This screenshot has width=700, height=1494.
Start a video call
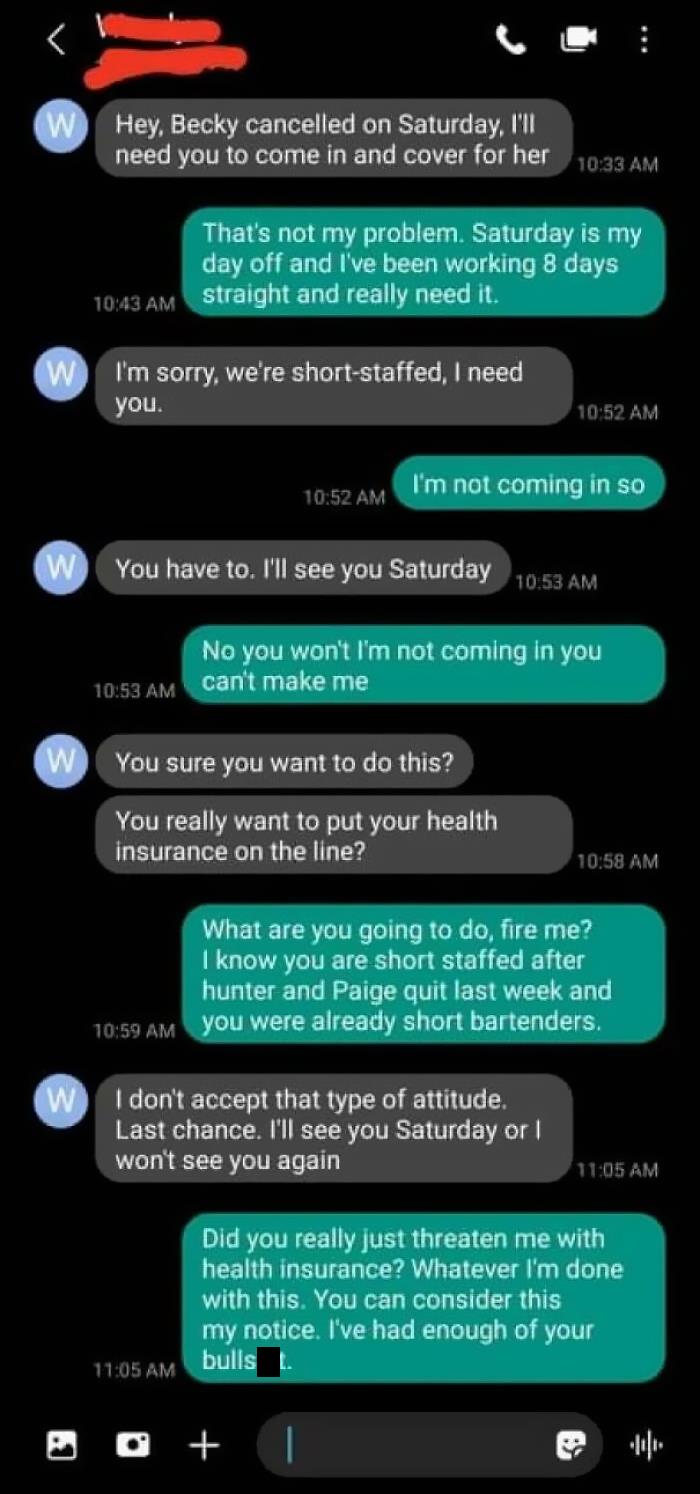point(578,40)
